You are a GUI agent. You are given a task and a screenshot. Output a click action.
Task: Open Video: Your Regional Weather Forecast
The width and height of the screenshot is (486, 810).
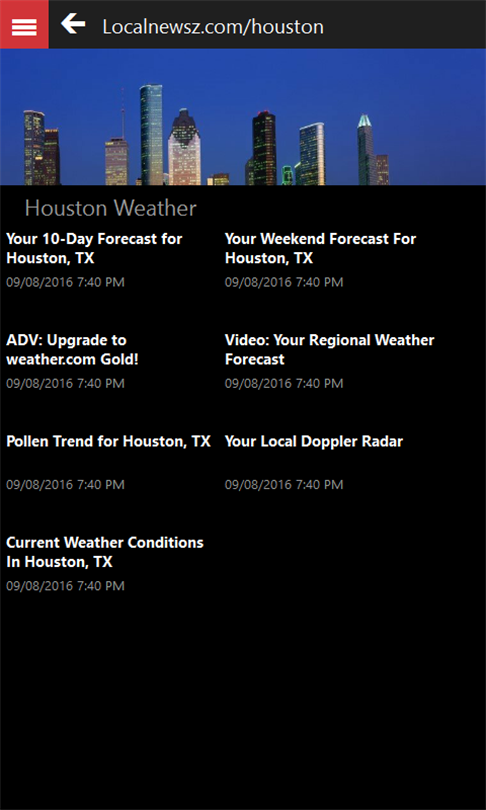coord(330,349)
